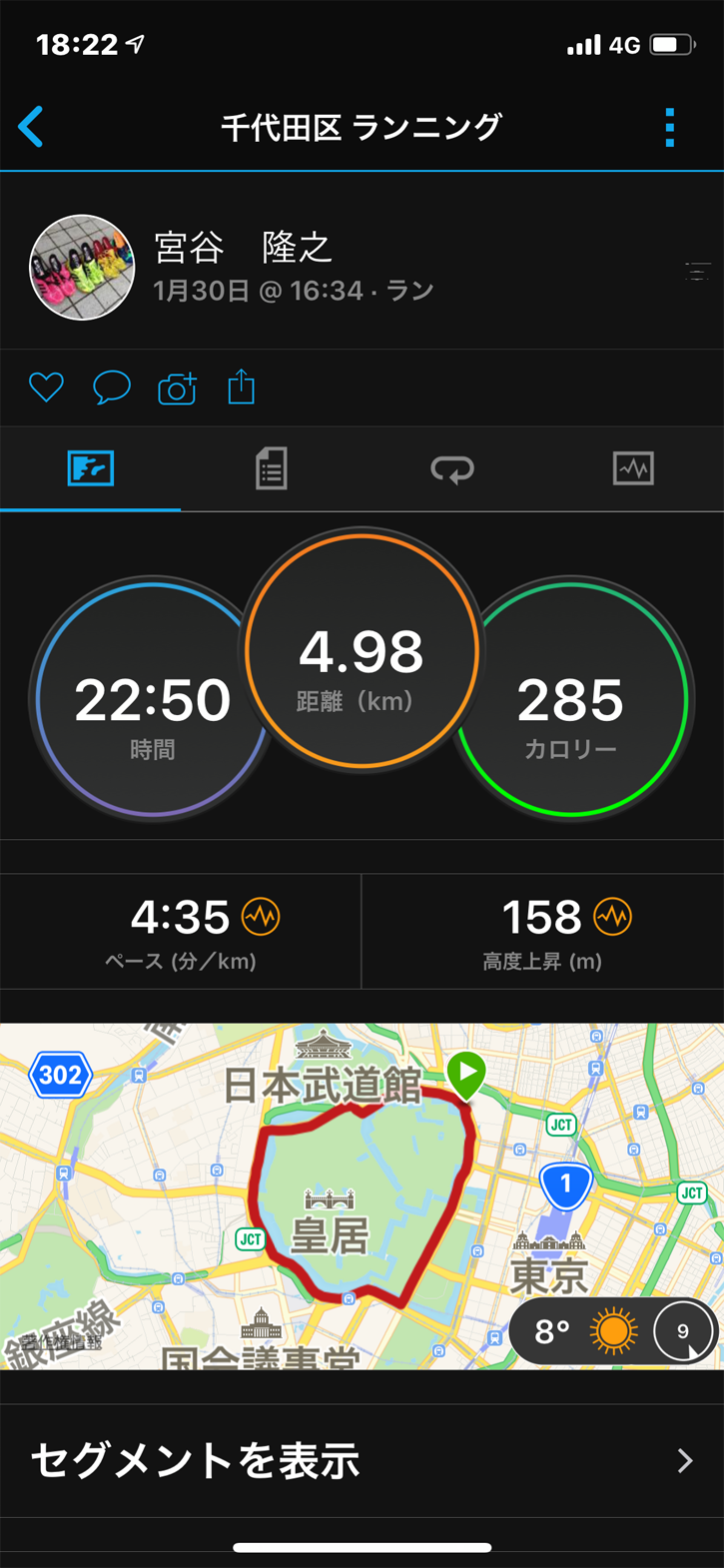
Task: Go back using the blue arrow
Action: [31, 128]
